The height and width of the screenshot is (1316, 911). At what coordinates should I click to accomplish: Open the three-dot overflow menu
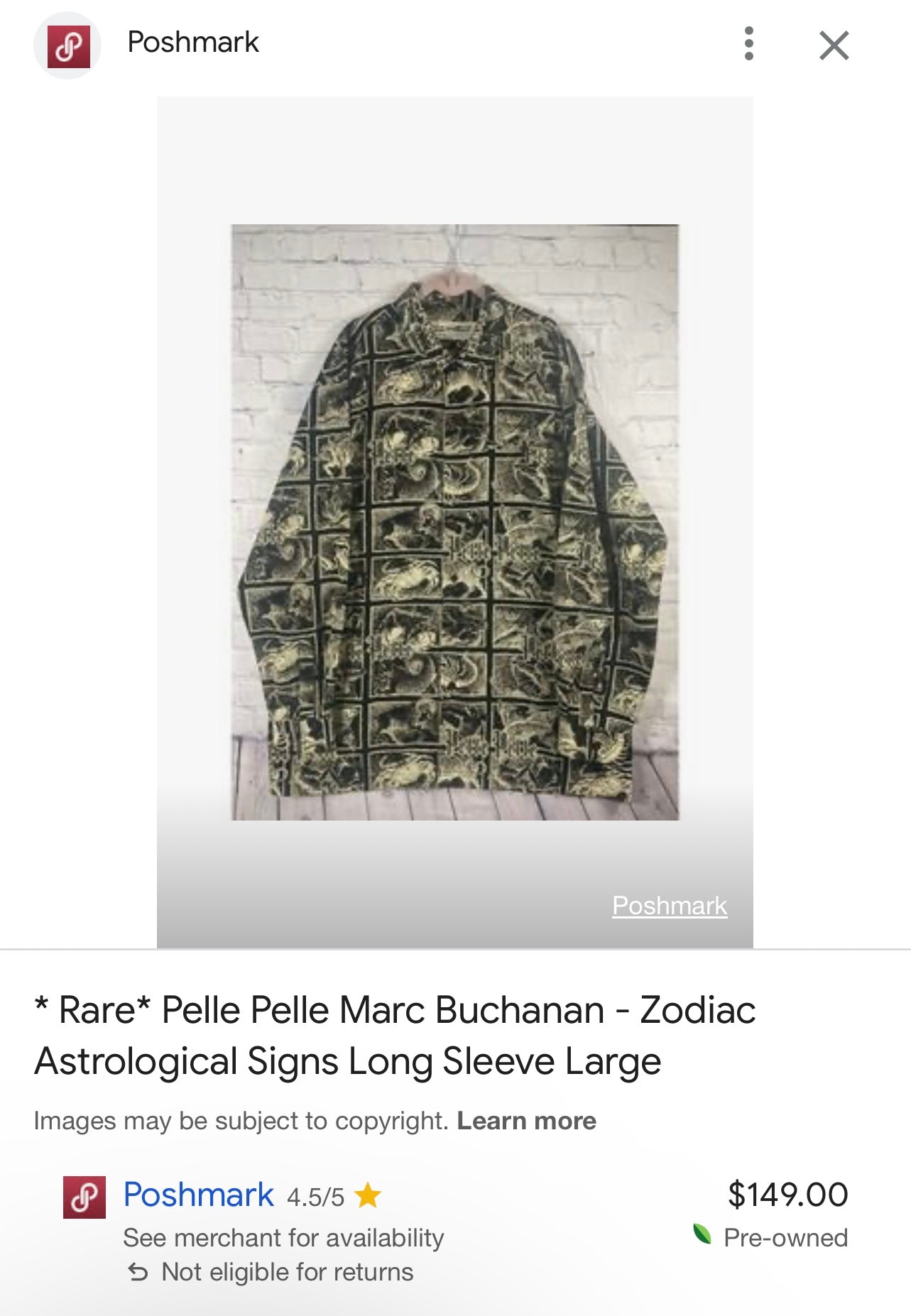(x=748, y=44)
